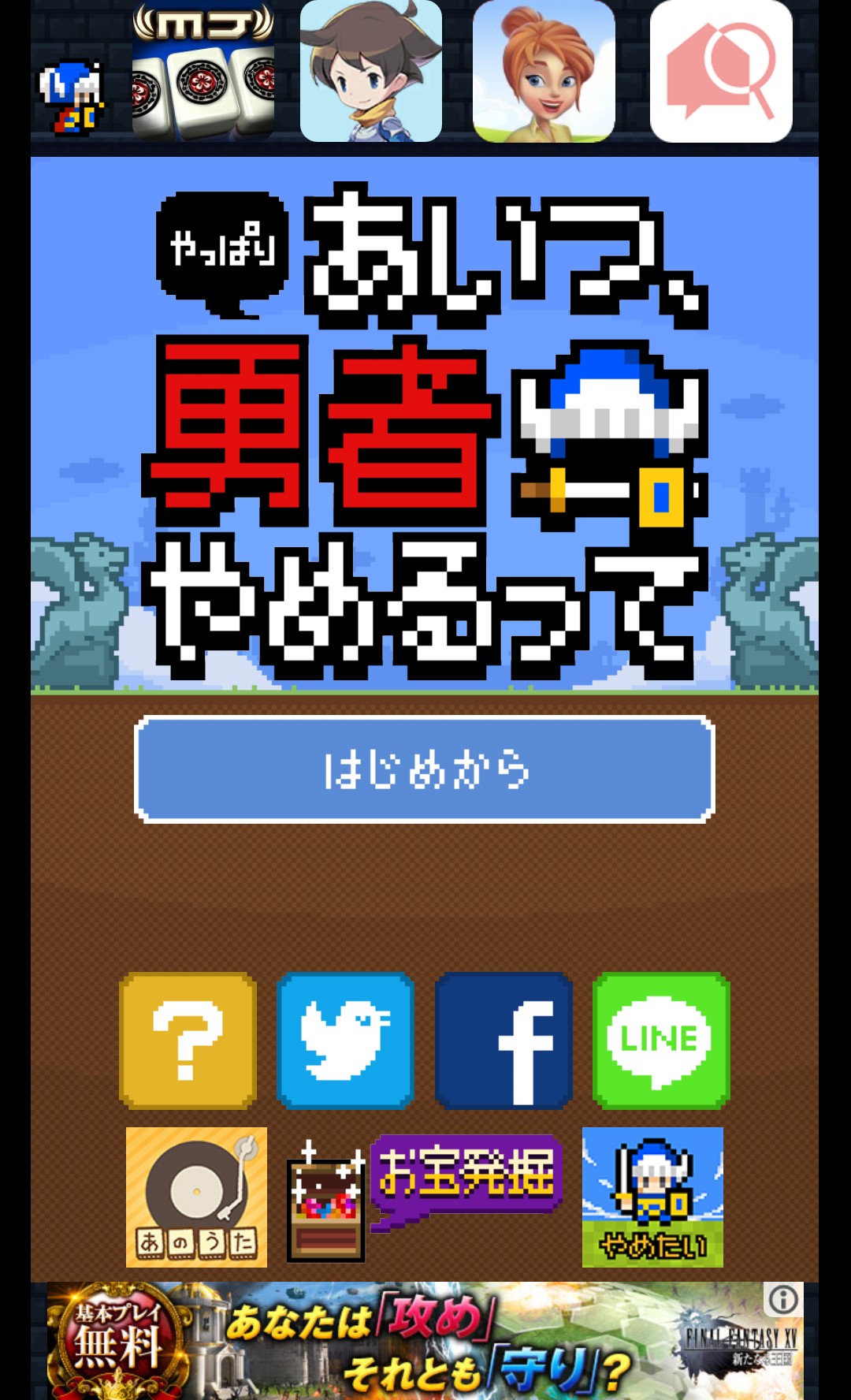Screen dimensions: 851x1400
Task: Open the brown-haired anime boy app icon
Action: pos(371,71)
